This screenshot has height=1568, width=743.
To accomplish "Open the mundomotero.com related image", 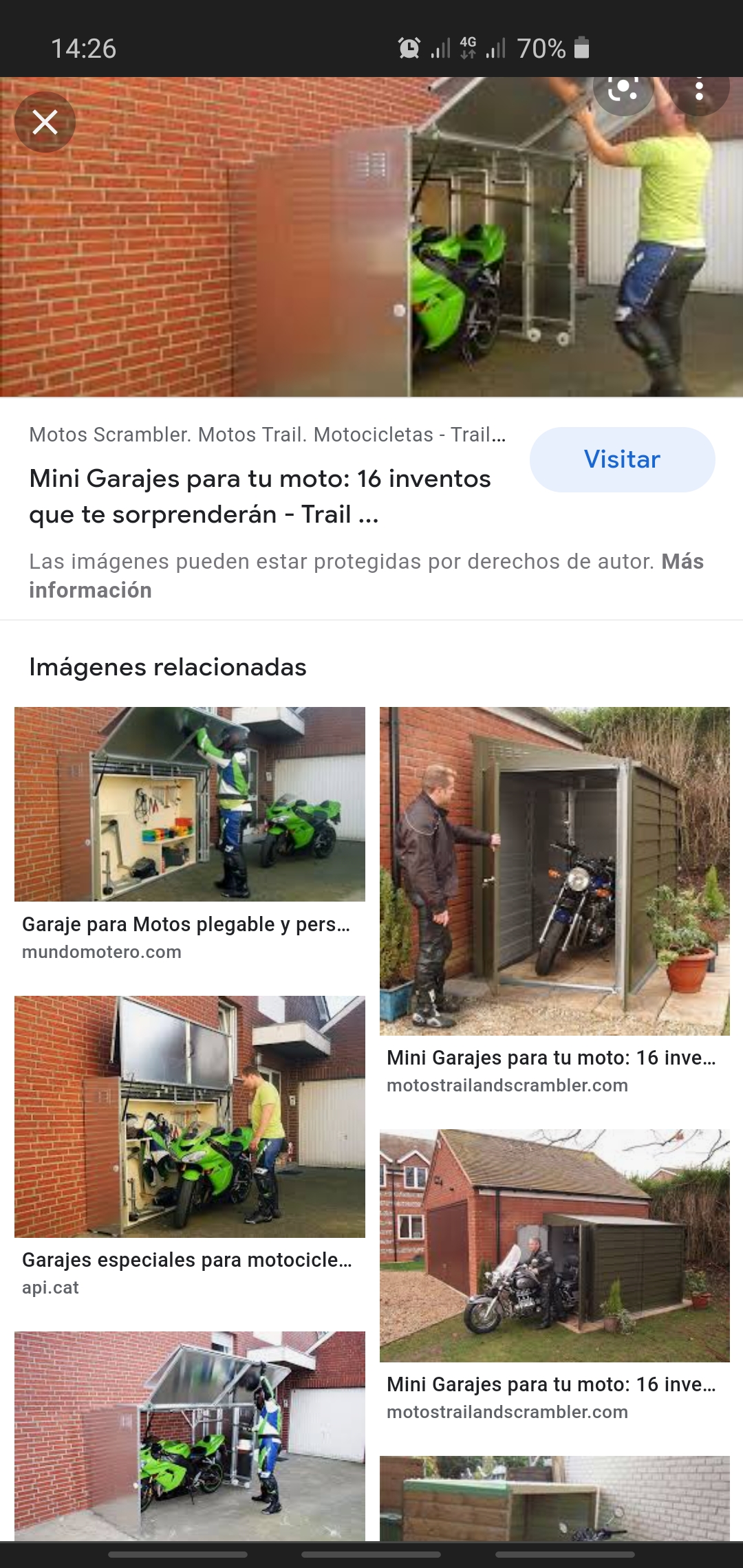I will coord(190,804).
